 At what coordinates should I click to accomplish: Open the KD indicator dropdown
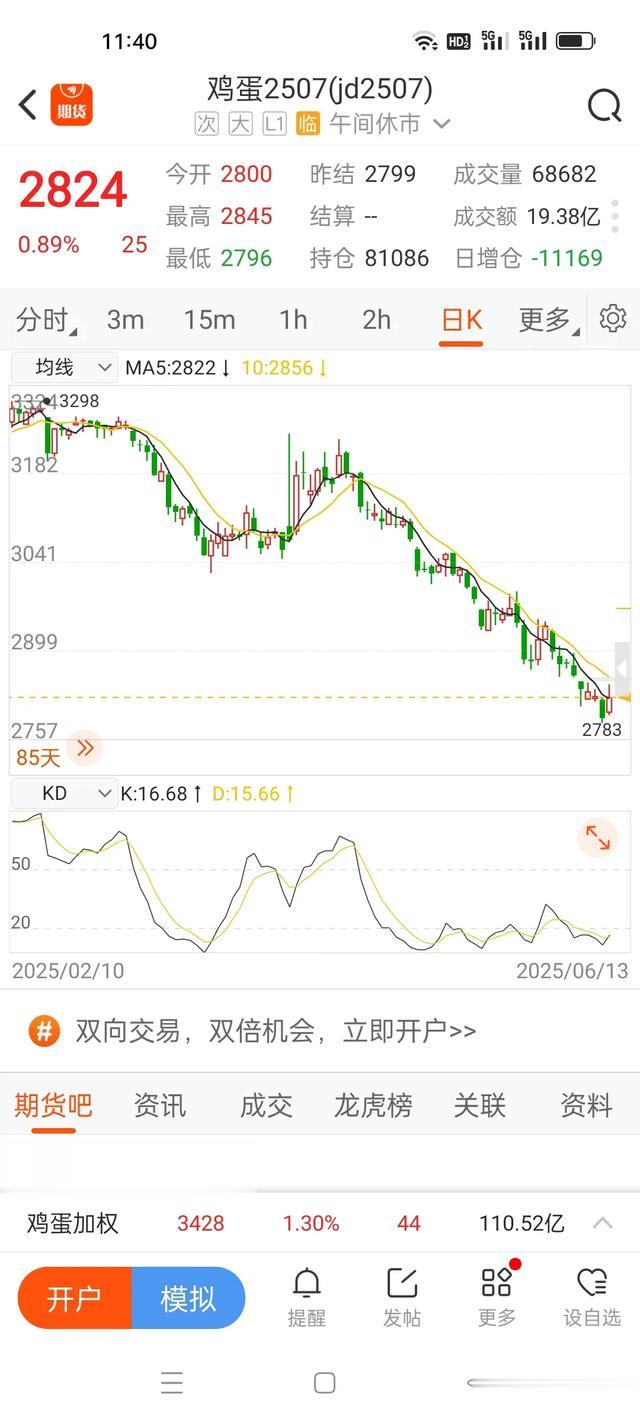[64, 793]
